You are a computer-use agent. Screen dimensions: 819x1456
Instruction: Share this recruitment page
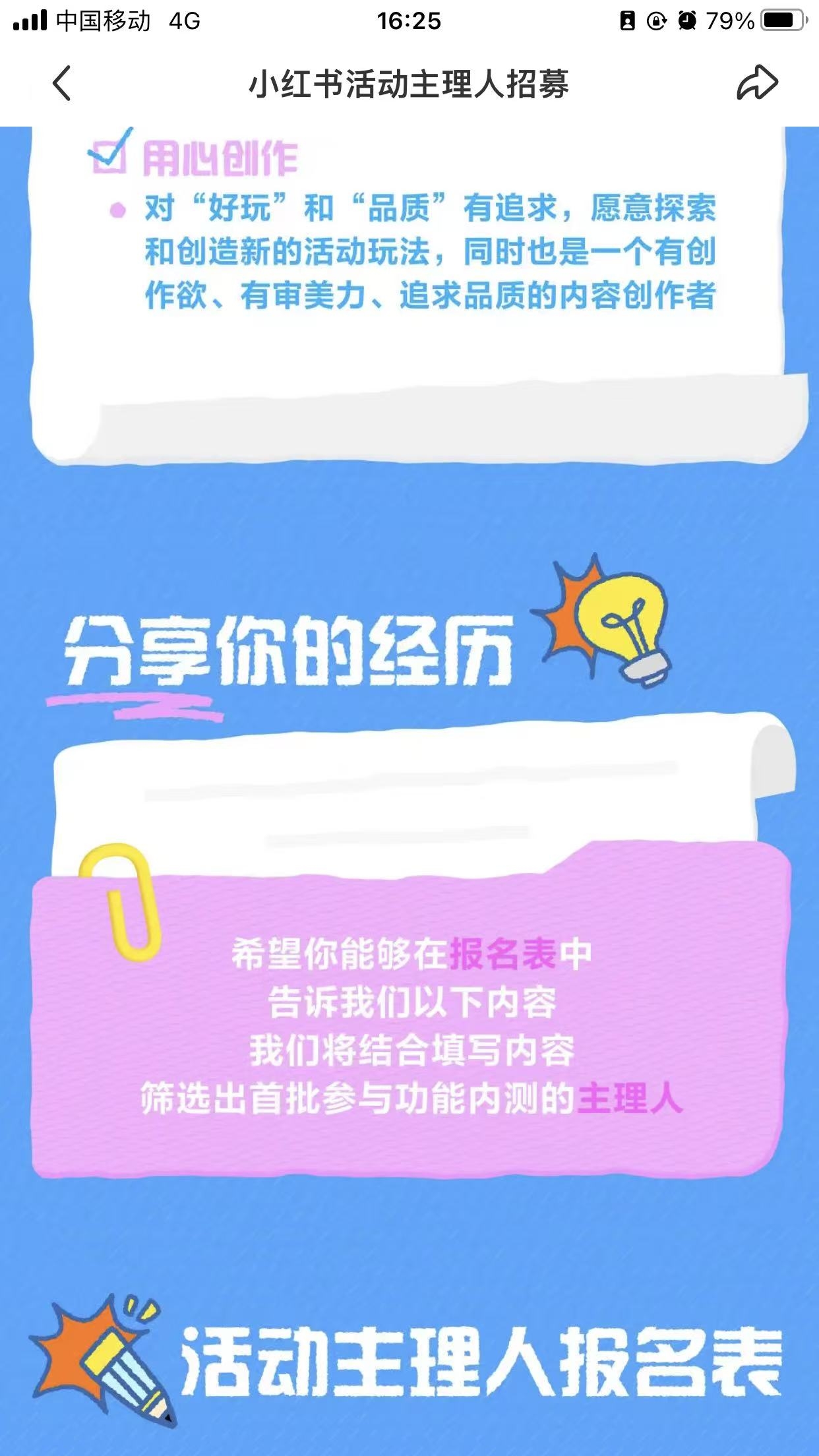(x=757, y=83)
